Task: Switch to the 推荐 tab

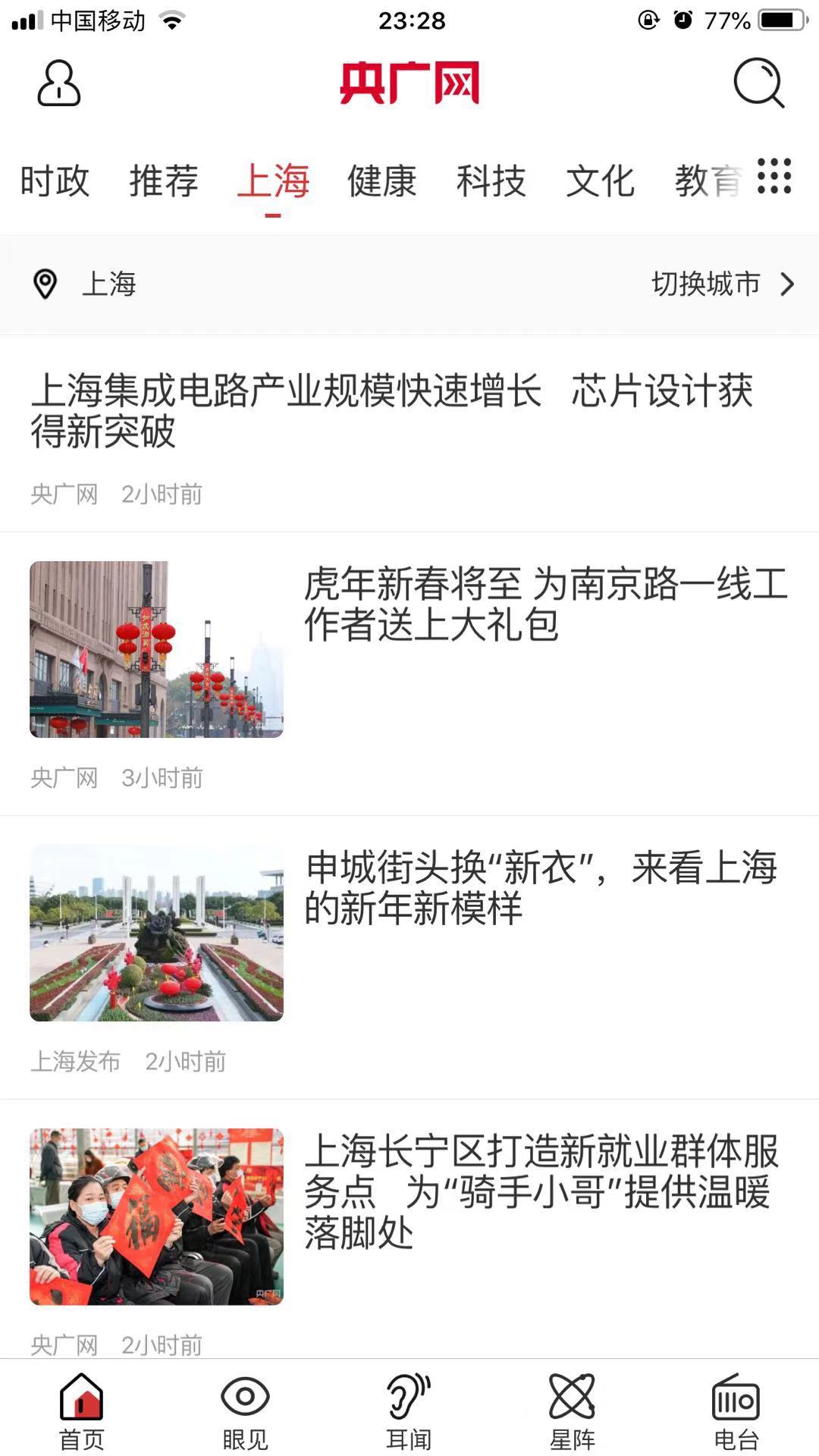Action: coord(164,181)
